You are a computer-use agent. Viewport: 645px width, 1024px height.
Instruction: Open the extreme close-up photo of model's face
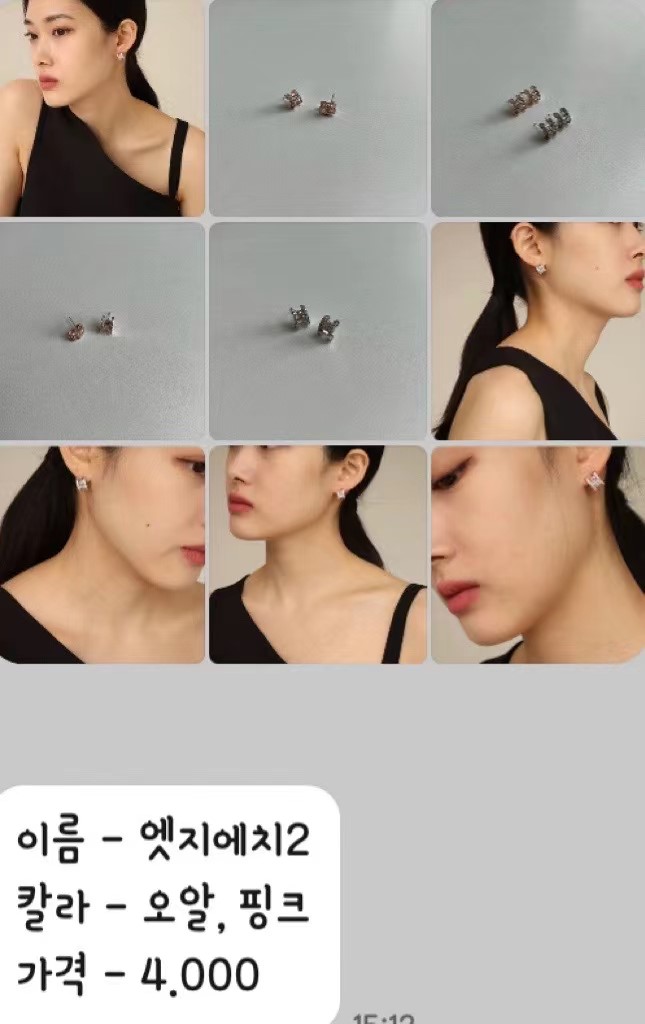coord(537,554)
